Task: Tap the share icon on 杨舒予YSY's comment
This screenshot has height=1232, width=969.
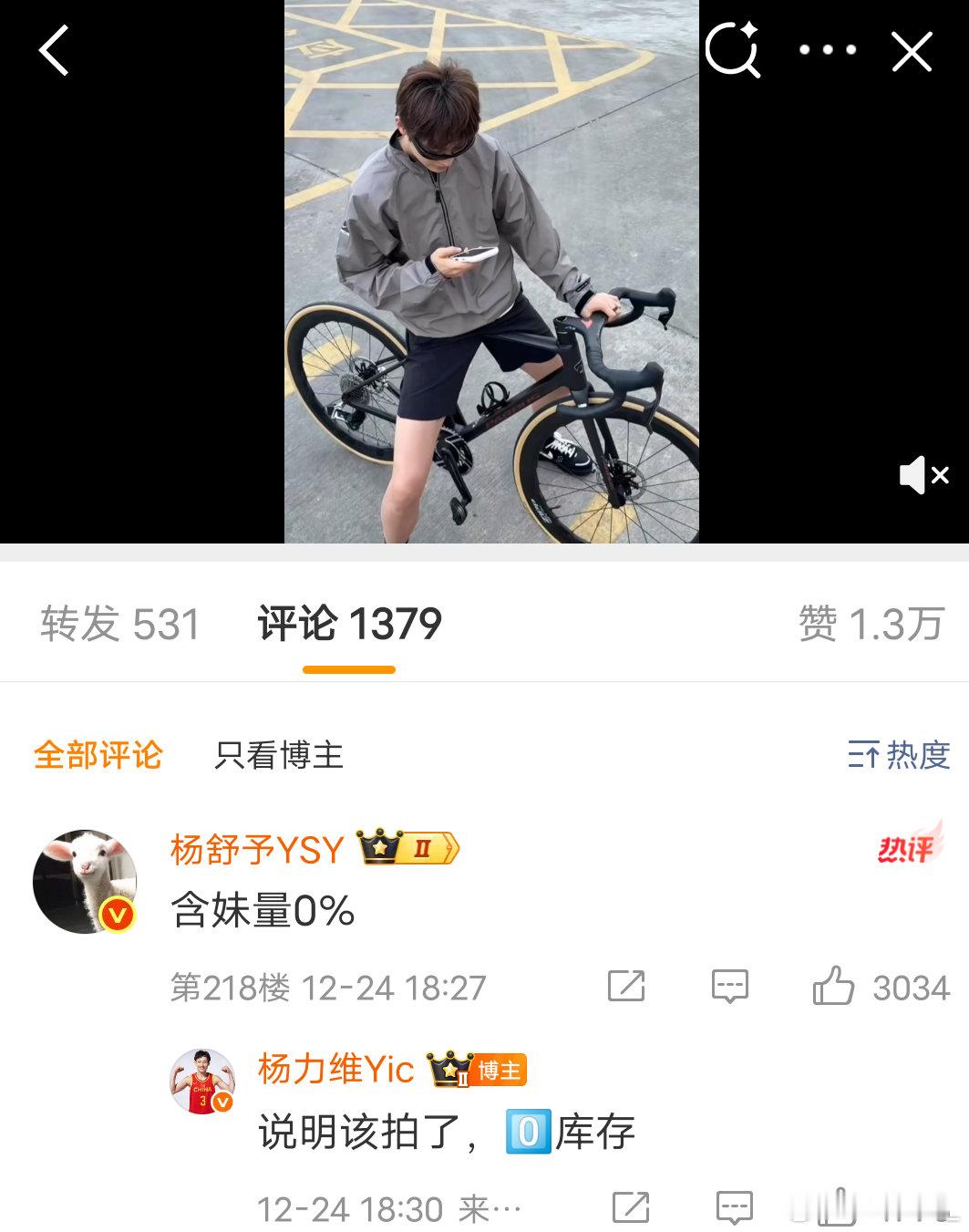Action: (625, 986)
